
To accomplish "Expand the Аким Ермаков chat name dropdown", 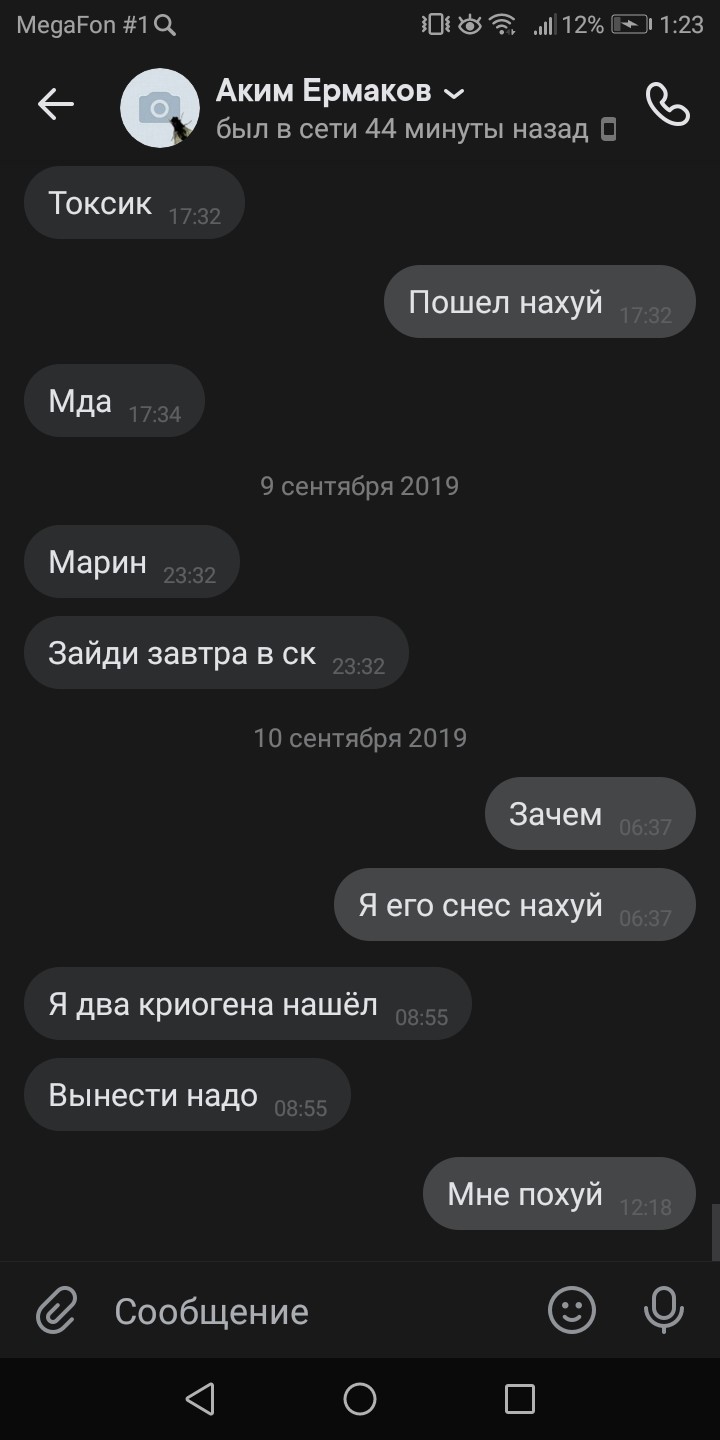I will pos(454,94).
